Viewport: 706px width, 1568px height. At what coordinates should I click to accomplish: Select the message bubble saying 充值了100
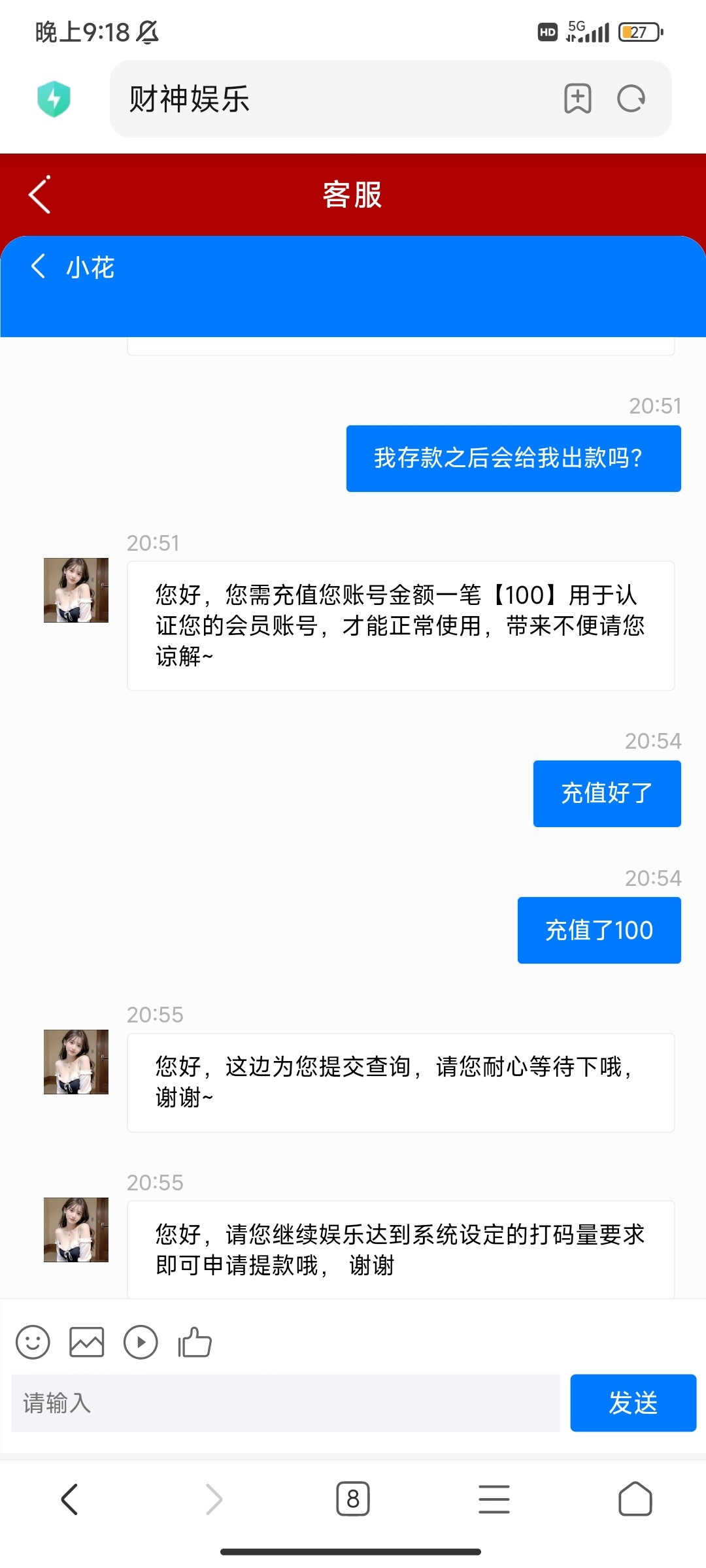click(599, 930)
